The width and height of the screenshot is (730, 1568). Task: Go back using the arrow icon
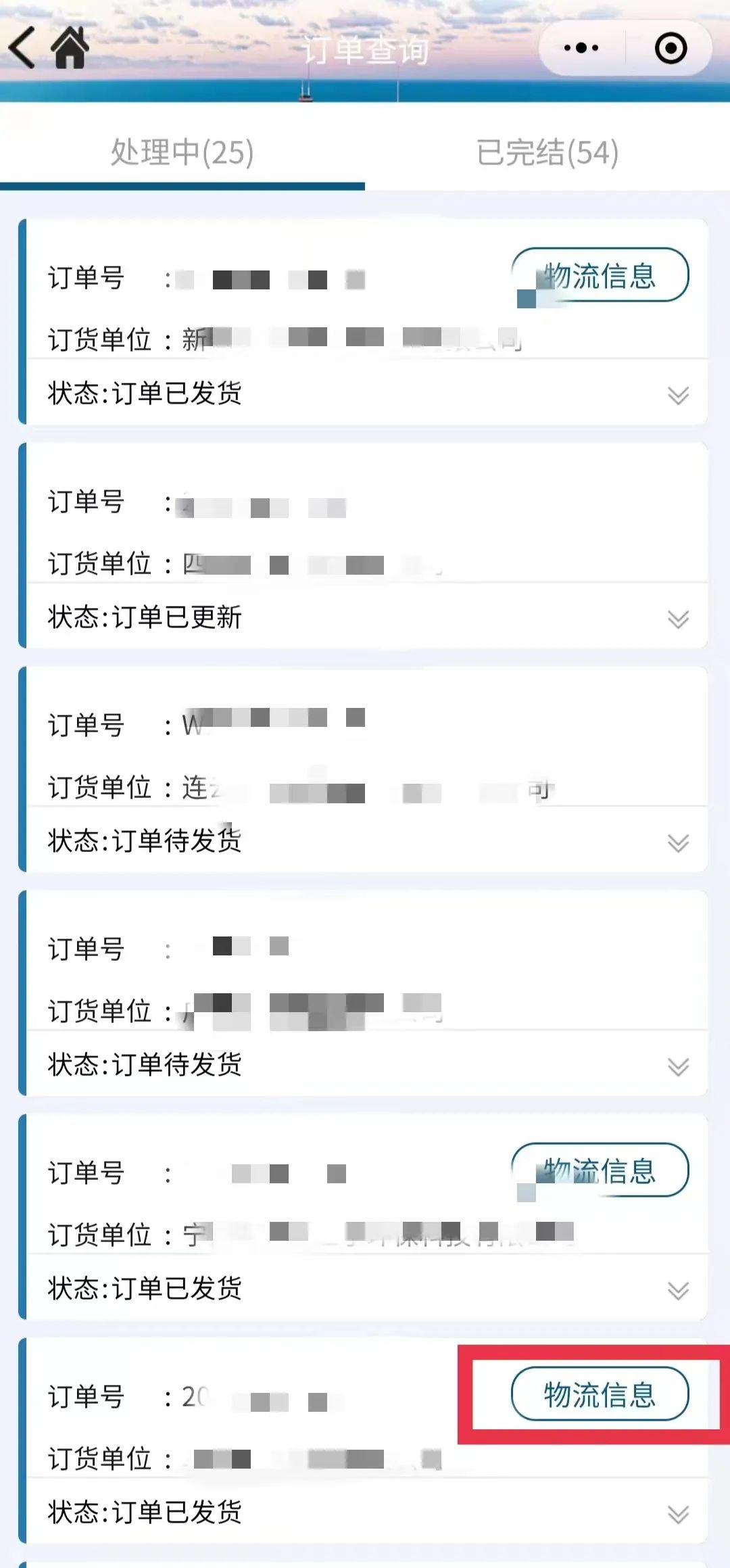22,47
